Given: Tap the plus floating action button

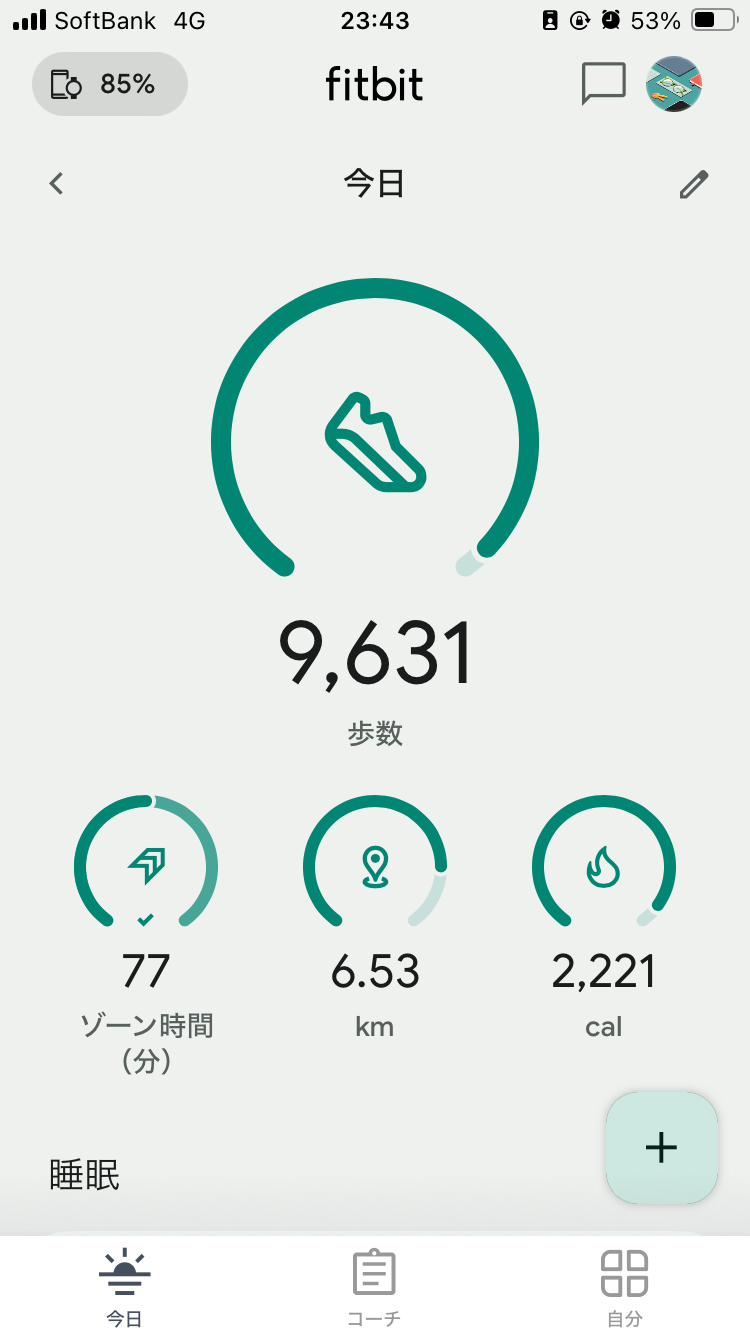Looking at the screenshot, I should (x=661, y=1147).
